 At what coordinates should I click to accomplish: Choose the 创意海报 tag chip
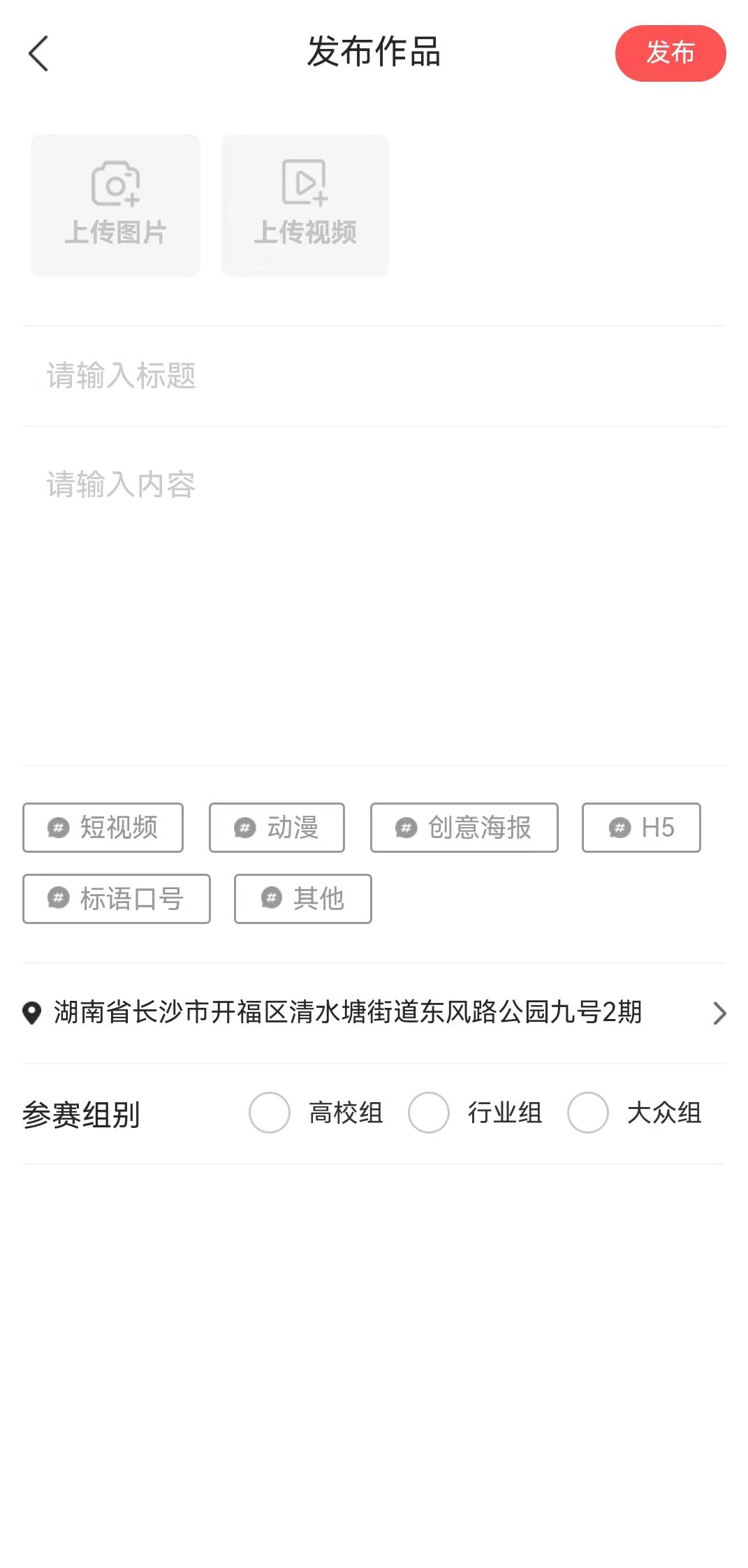(464, 828)
